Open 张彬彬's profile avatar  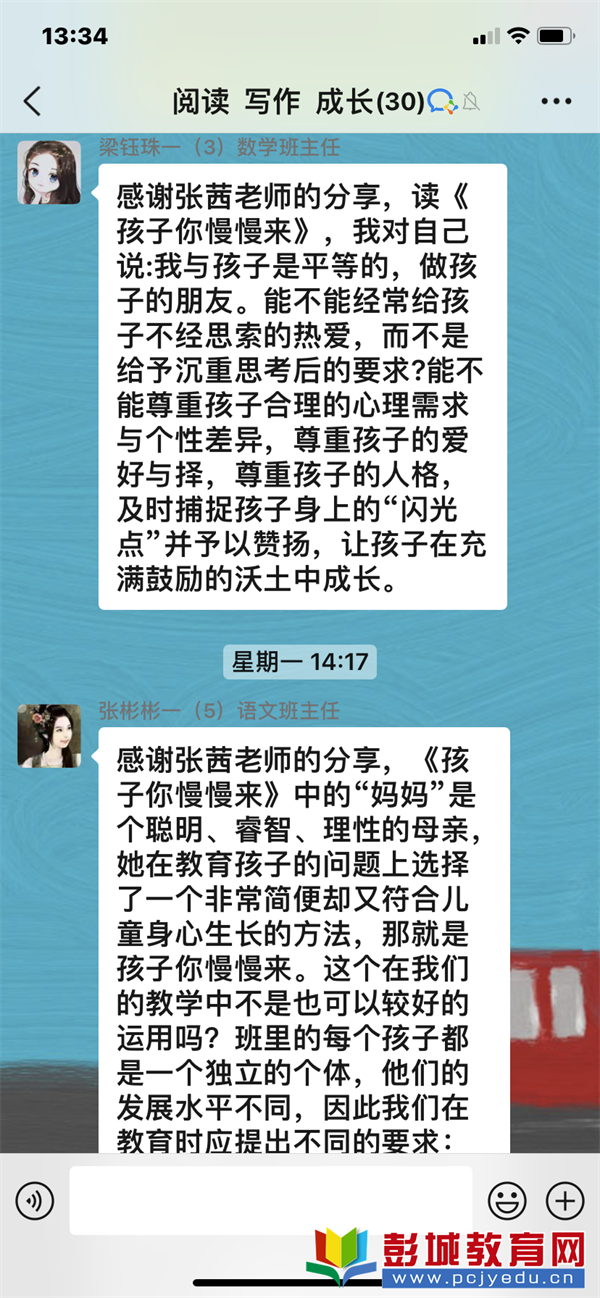click(49, 735)
